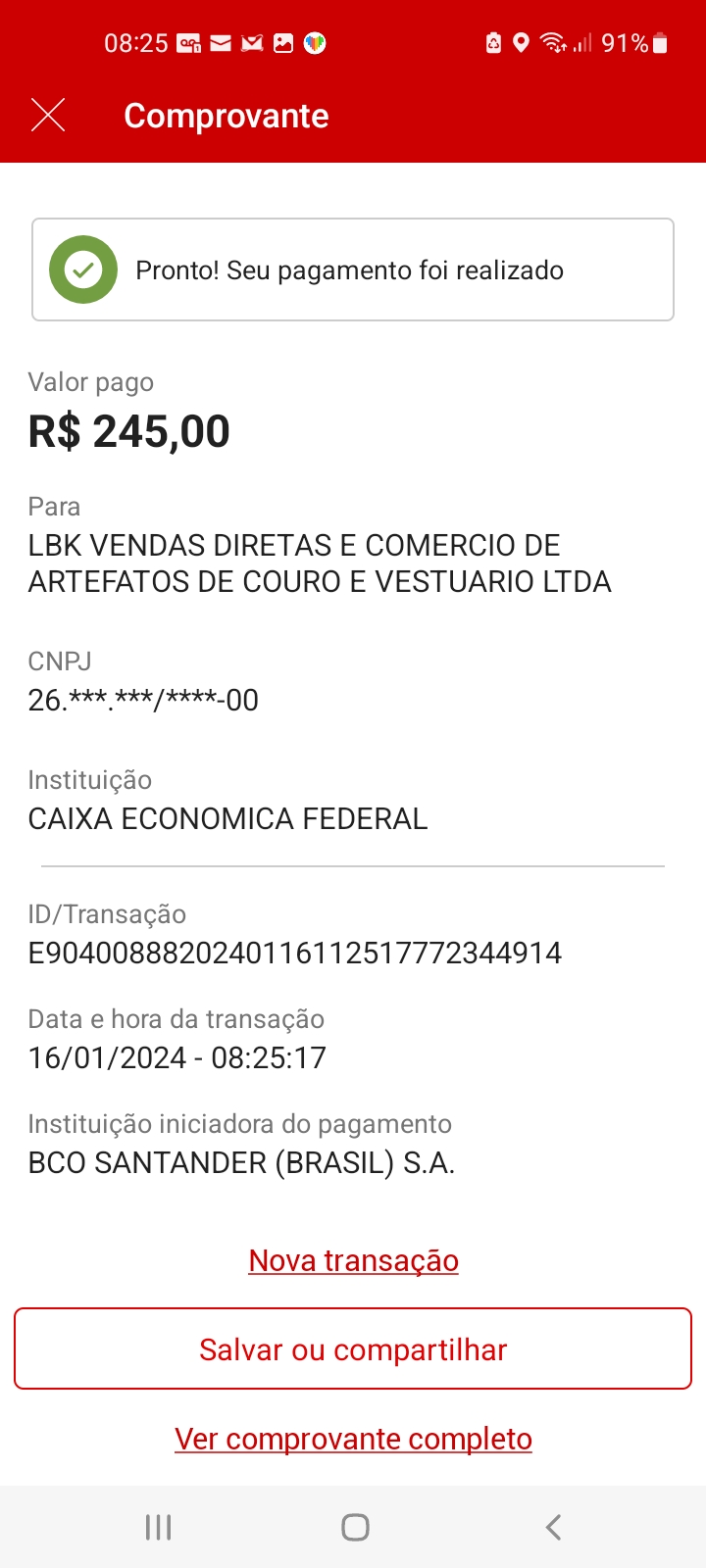Image resolution: width=706 pixels, height=1568 pixels.
Task: Go back using system back button
Action: tap(553, 1527)
